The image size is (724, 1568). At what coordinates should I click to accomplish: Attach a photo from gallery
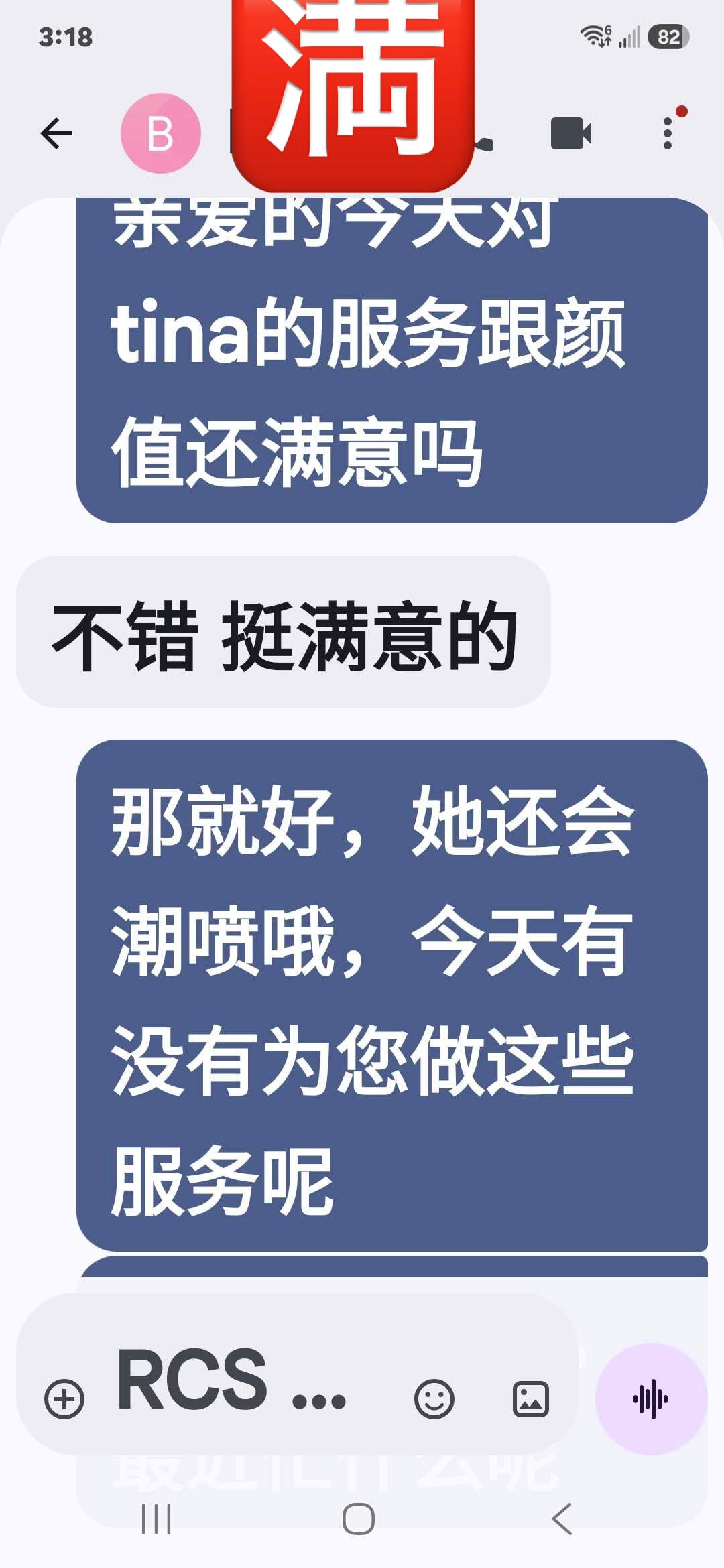pyautogui.click(x=531, y=1399)
